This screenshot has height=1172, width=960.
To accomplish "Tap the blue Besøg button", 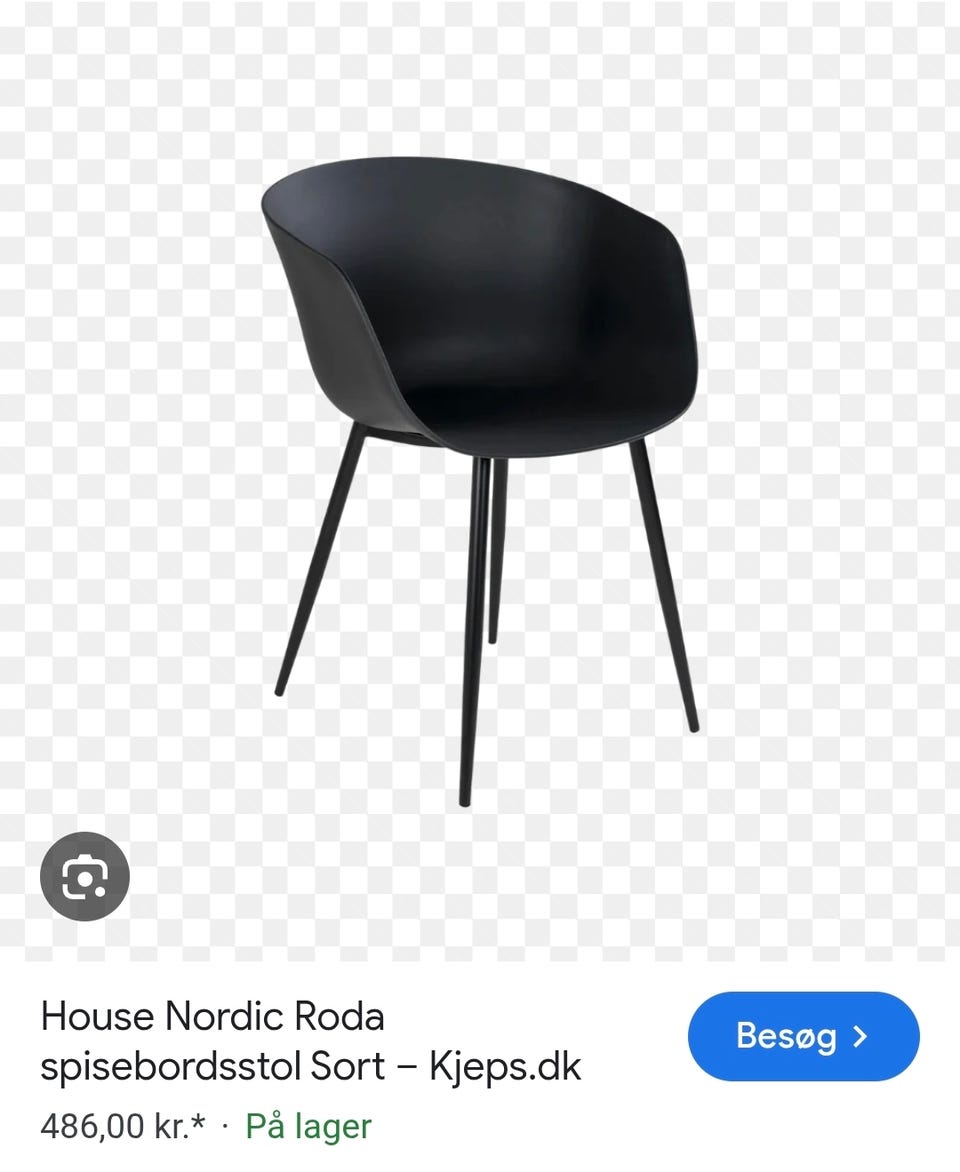I will [x=803, y=1036].
